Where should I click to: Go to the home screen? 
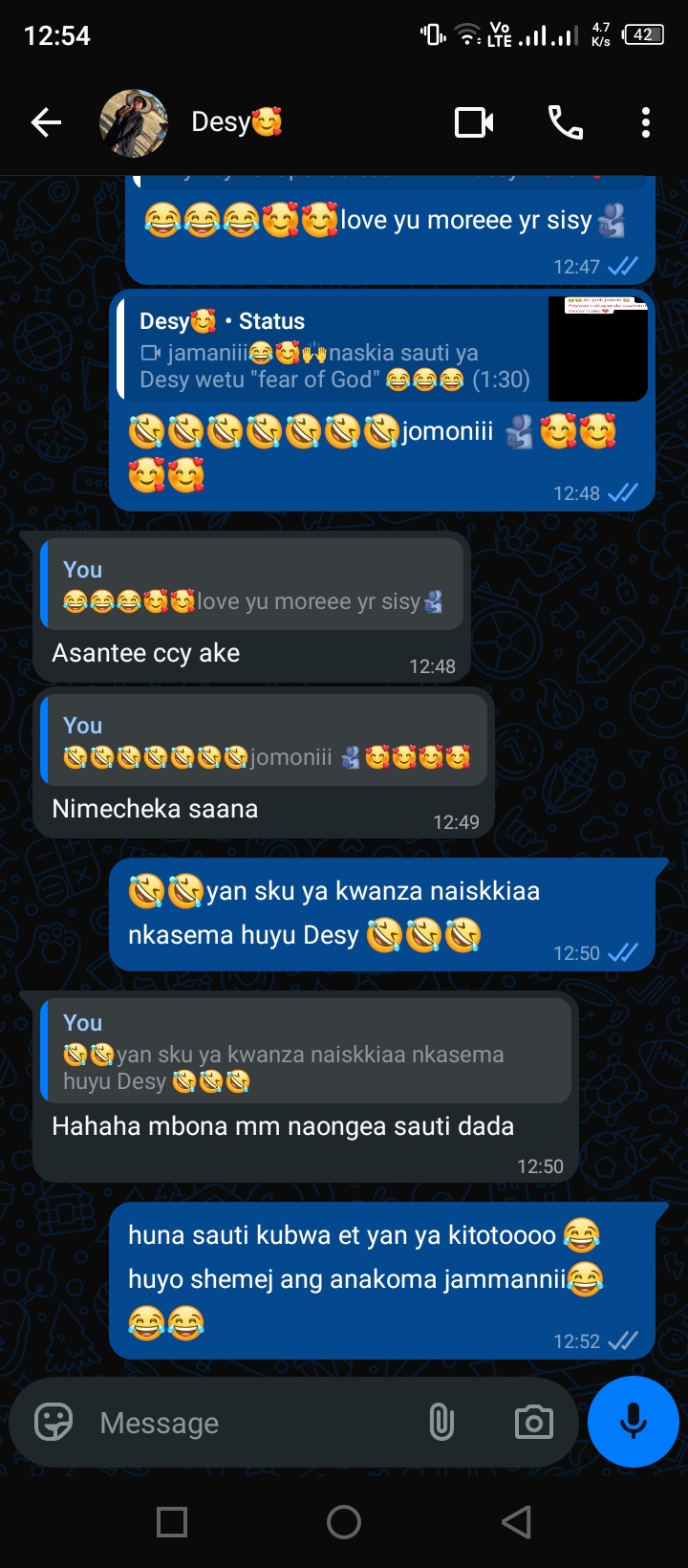(x=344, y=1521)
